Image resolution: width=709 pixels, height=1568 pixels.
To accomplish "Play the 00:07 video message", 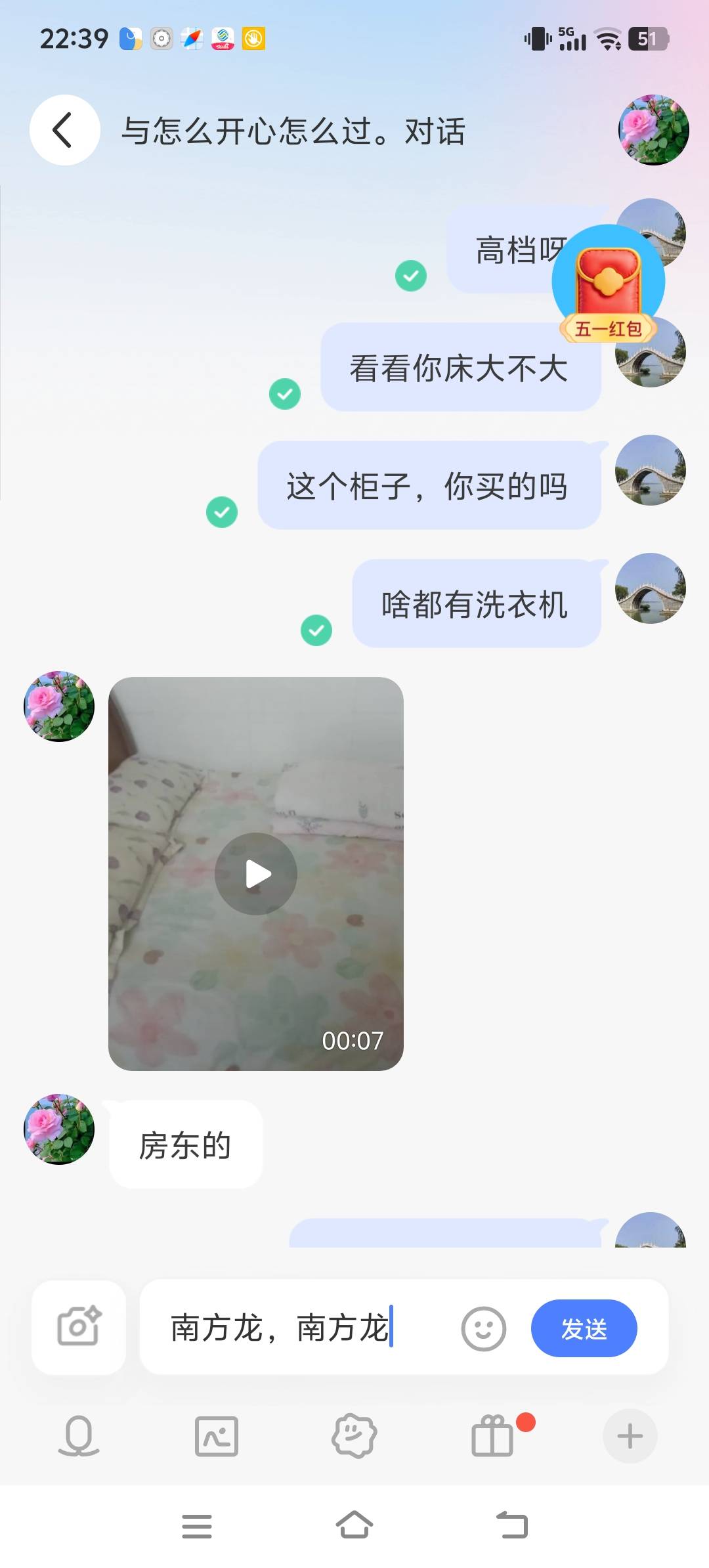I will click(x=256, y=873).
